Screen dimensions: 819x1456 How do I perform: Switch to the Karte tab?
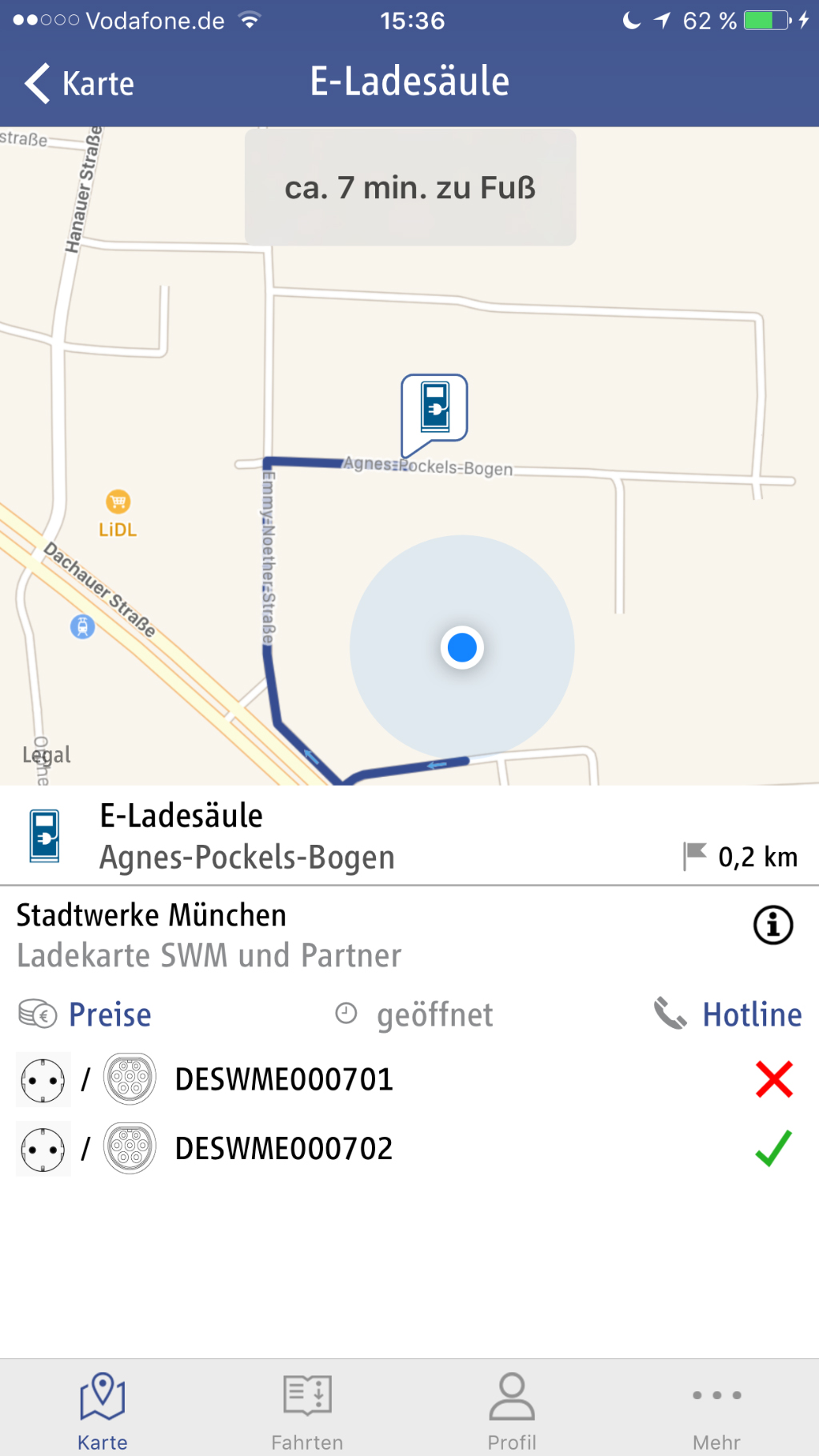102,1411
